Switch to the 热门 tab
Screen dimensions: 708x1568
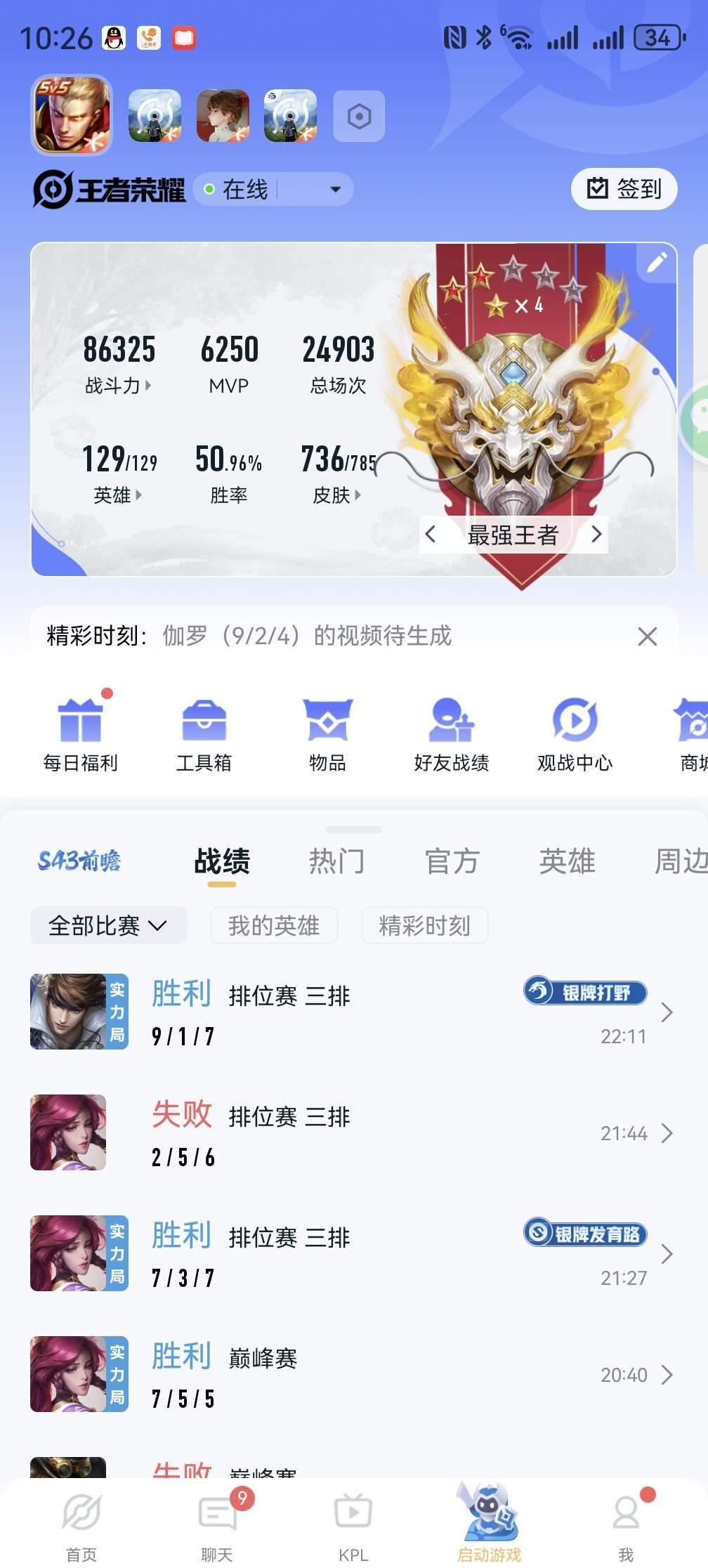pyautogui.click(x=336, y=861)
